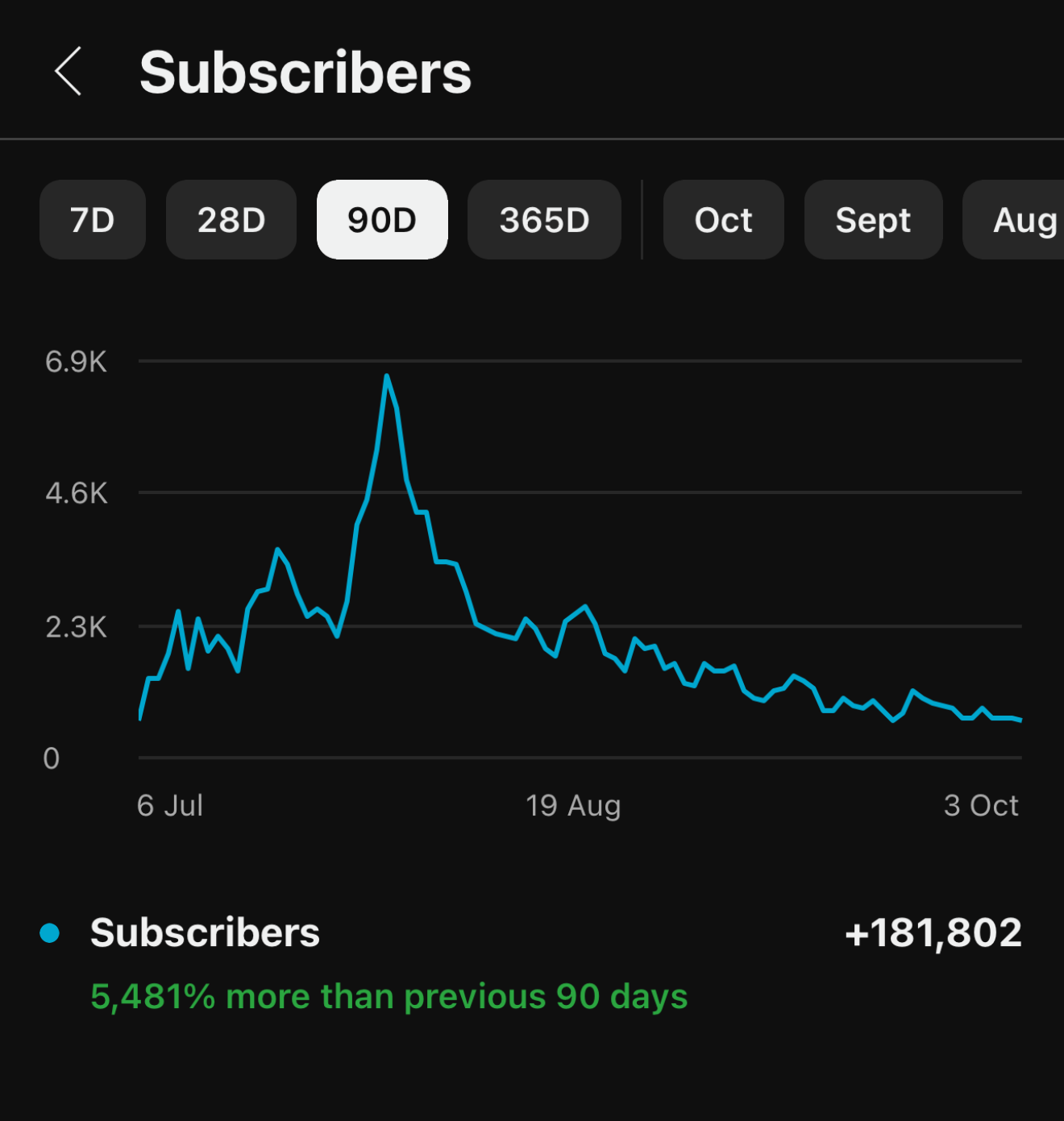Go back from the Subscribers screen
Screen dimensions: 1064x1121
[69, 72]
